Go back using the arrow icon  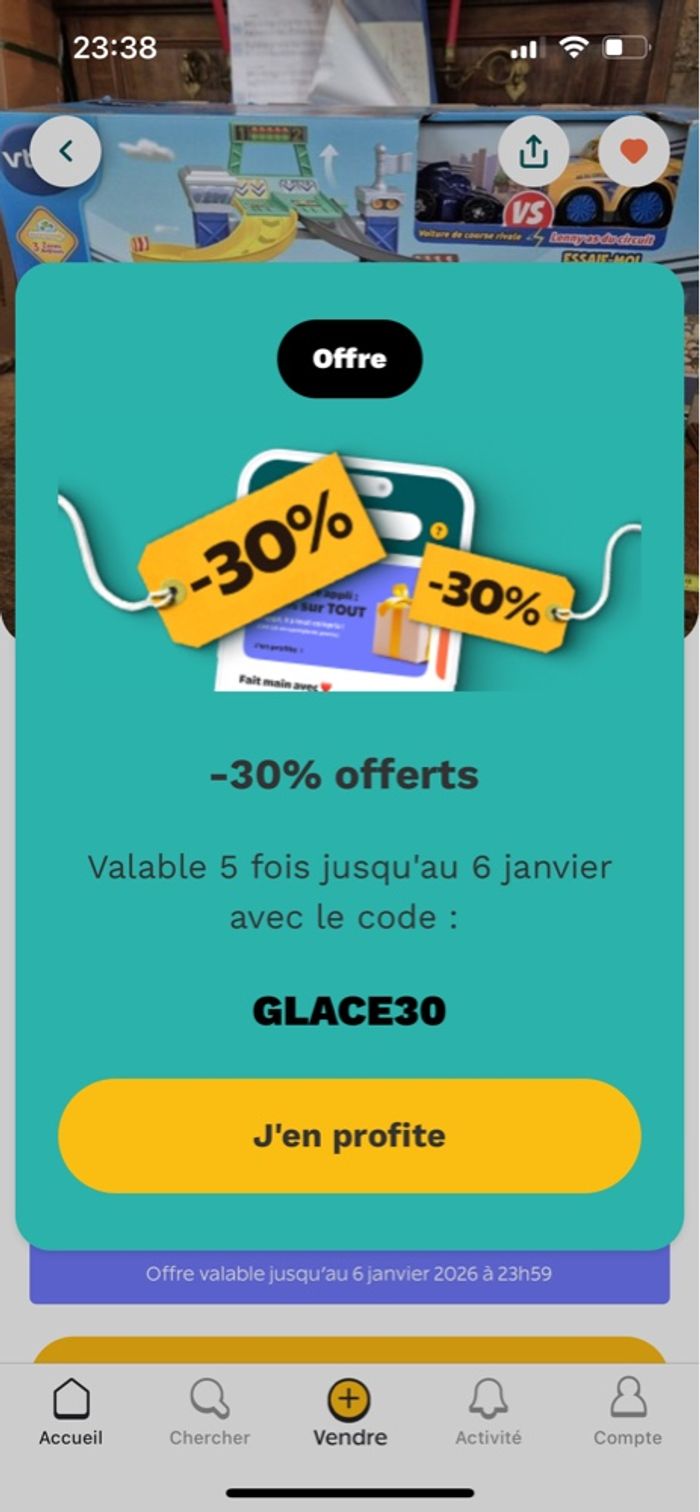[66, 151]
